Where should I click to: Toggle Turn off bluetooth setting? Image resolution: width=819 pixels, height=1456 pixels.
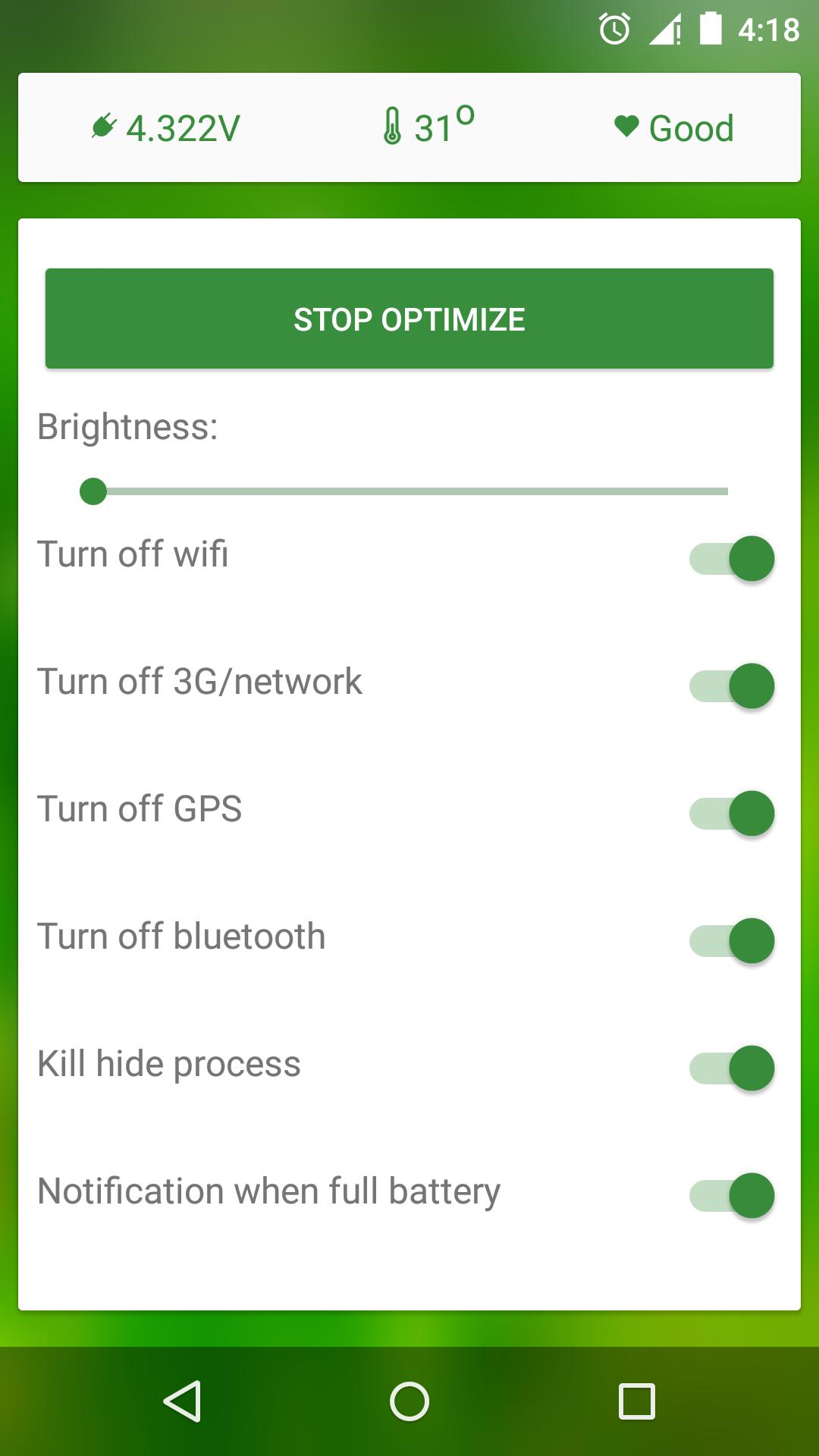(731, 941)
